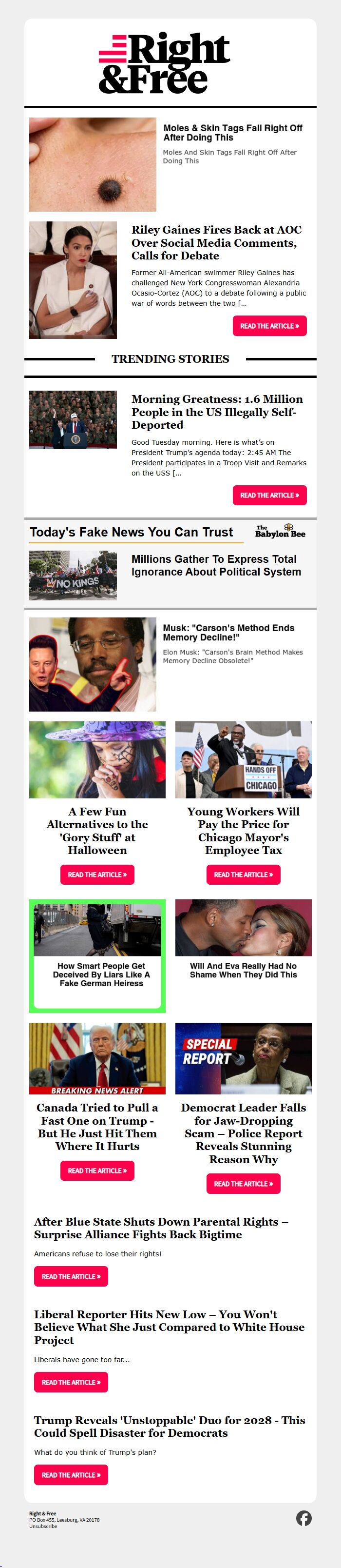Open the Riley Gaines AOC headline link
Viewport: 341px width, 1568px height.
216,242
